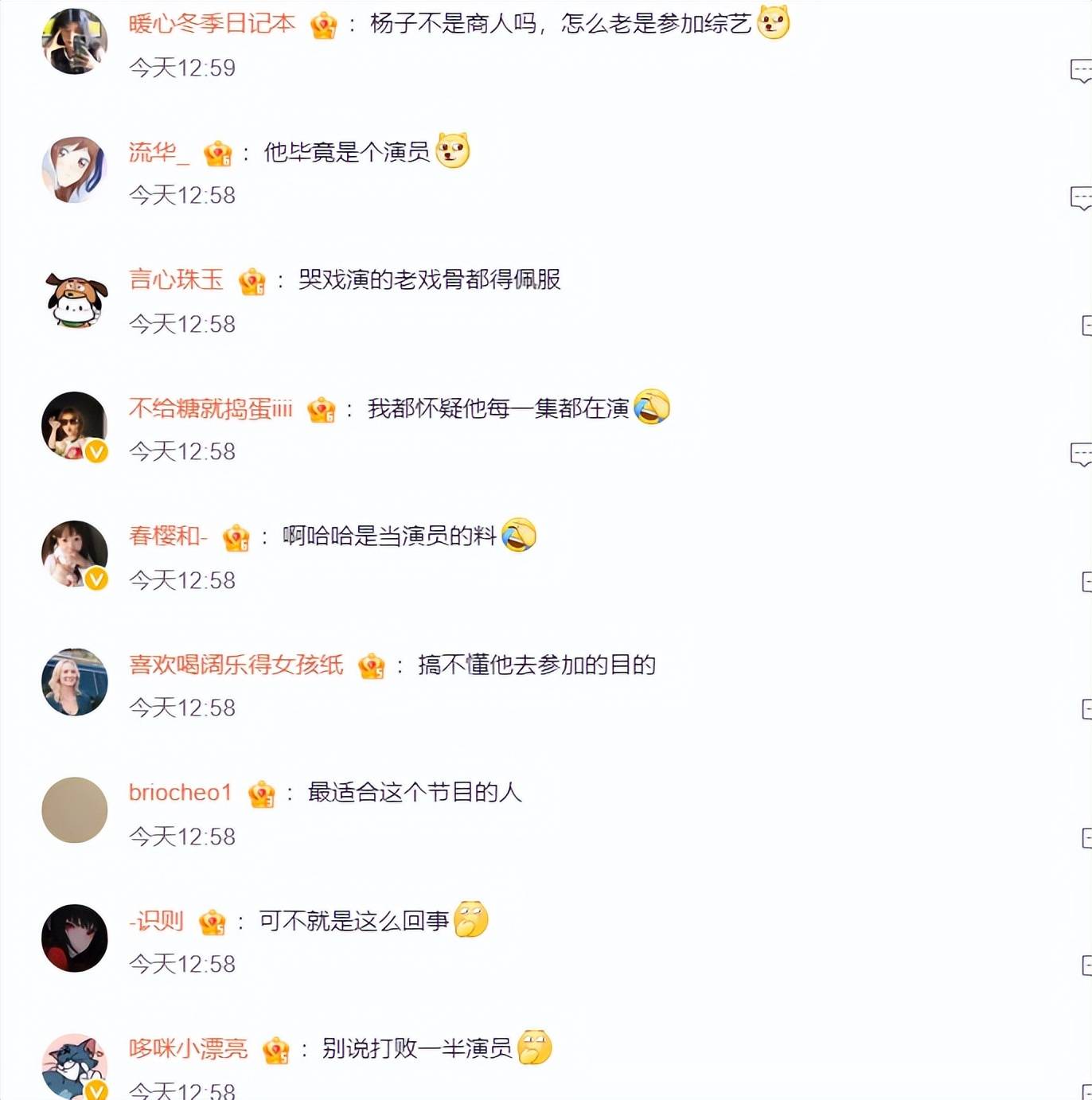
Task: Open 哆咪小漂亮's profile via username
Action: [x=189, y=1049]
